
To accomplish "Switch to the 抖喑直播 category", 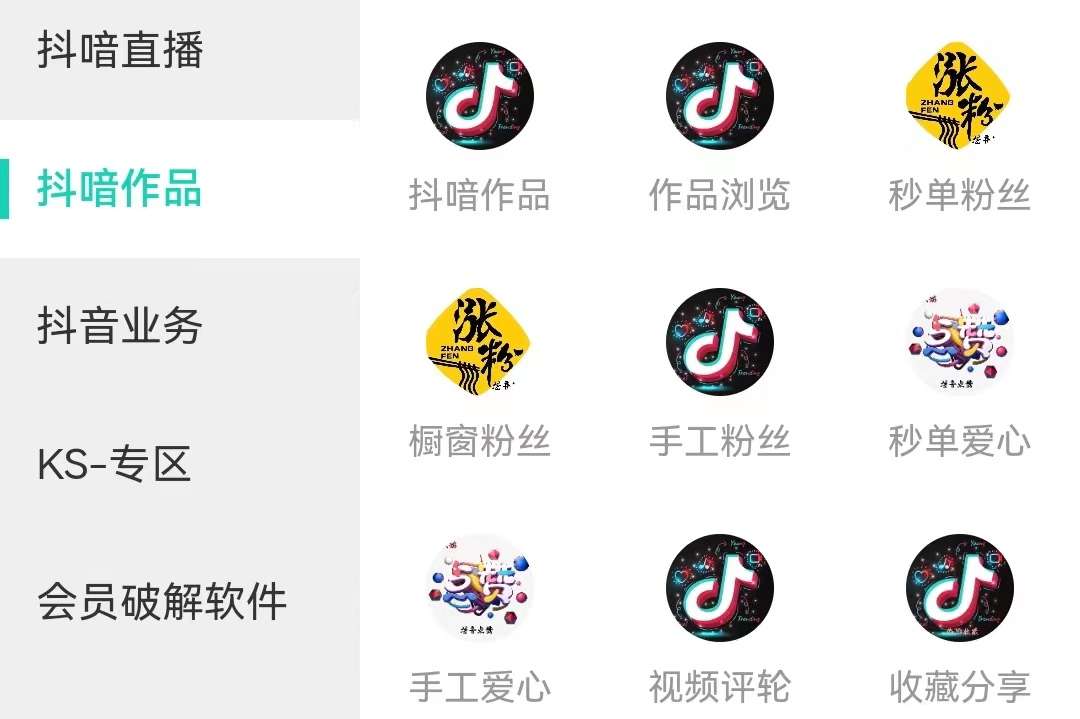I will (x=120, y=50).
